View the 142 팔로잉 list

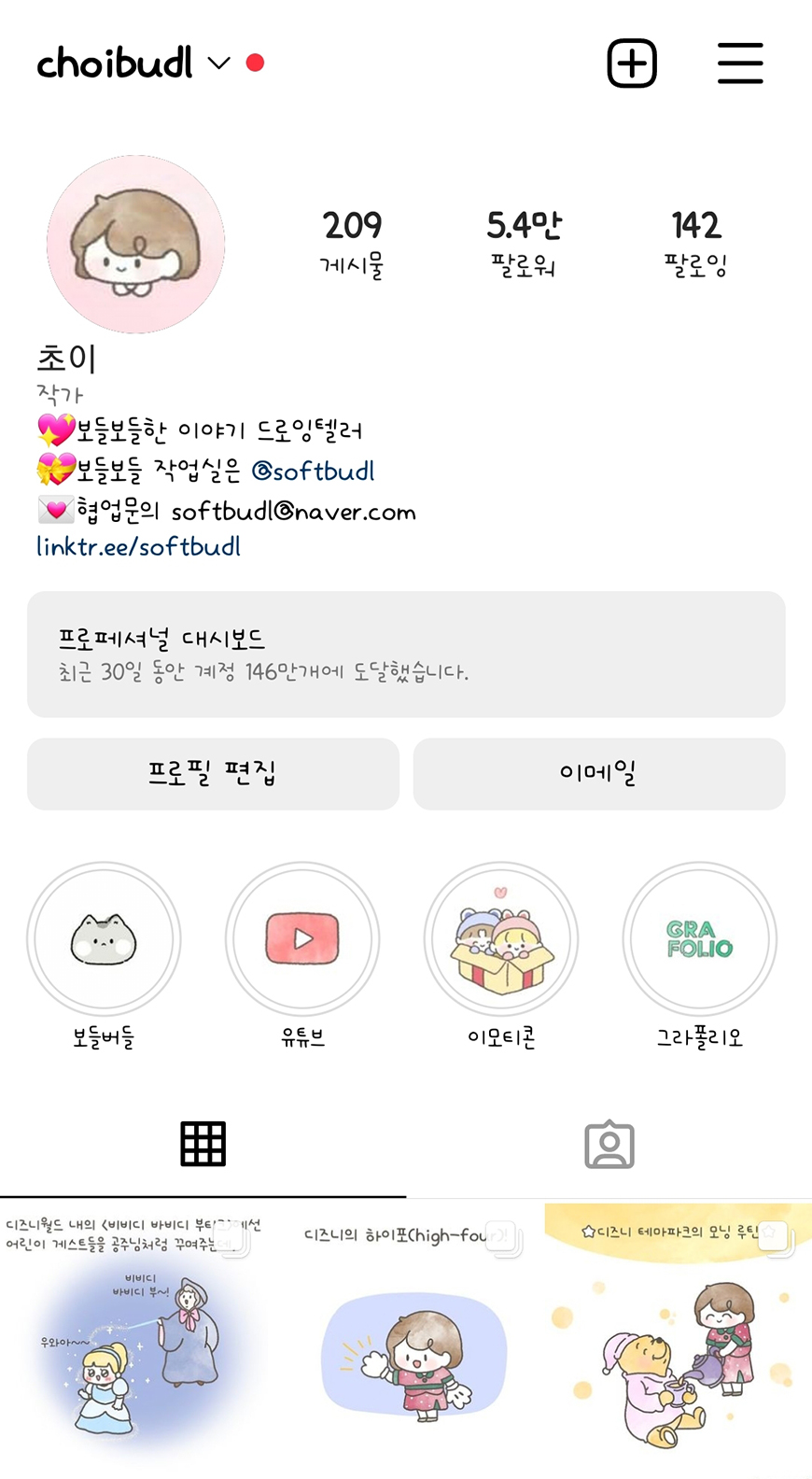(695, 243)
